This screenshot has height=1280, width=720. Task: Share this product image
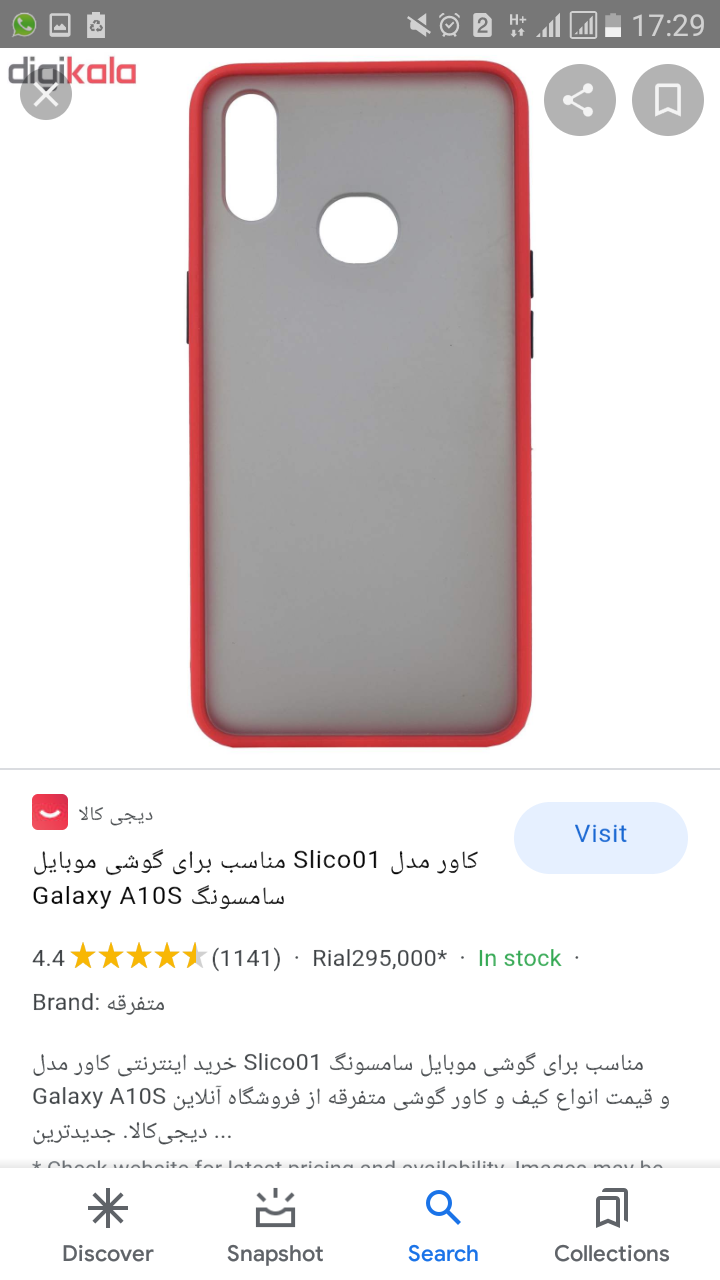(579, 100)
